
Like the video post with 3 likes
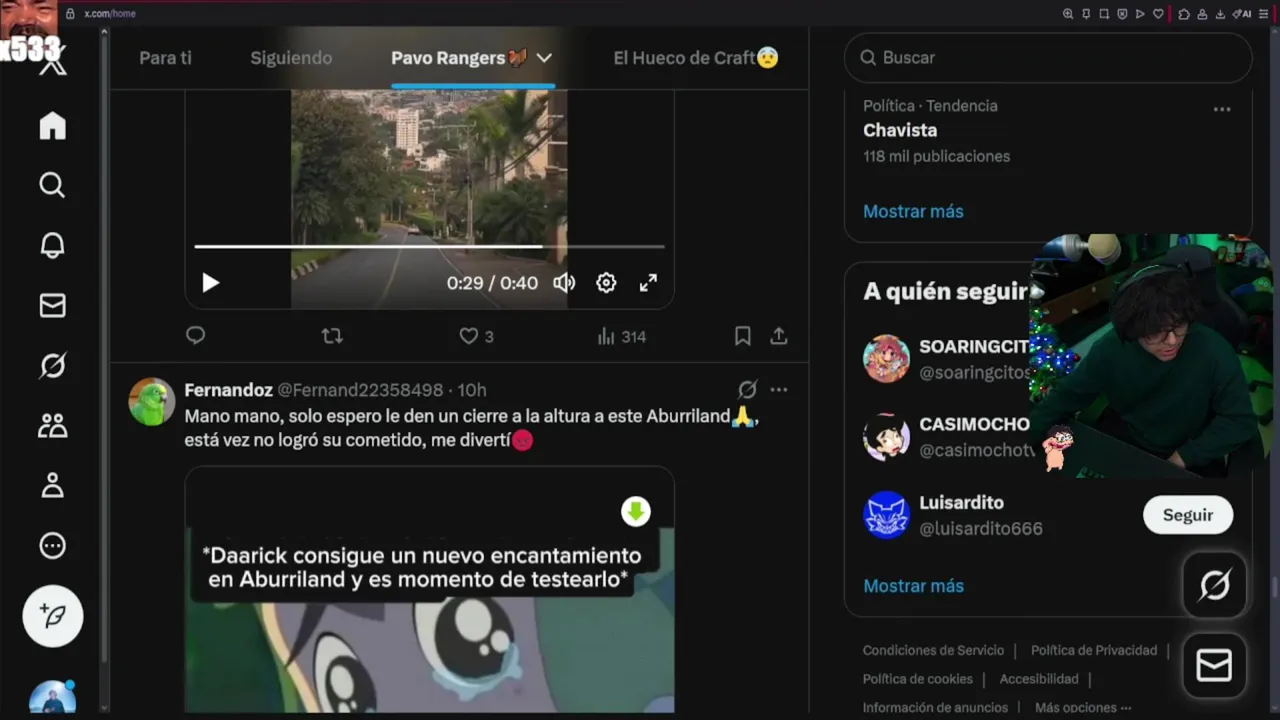tap(469, 337)
